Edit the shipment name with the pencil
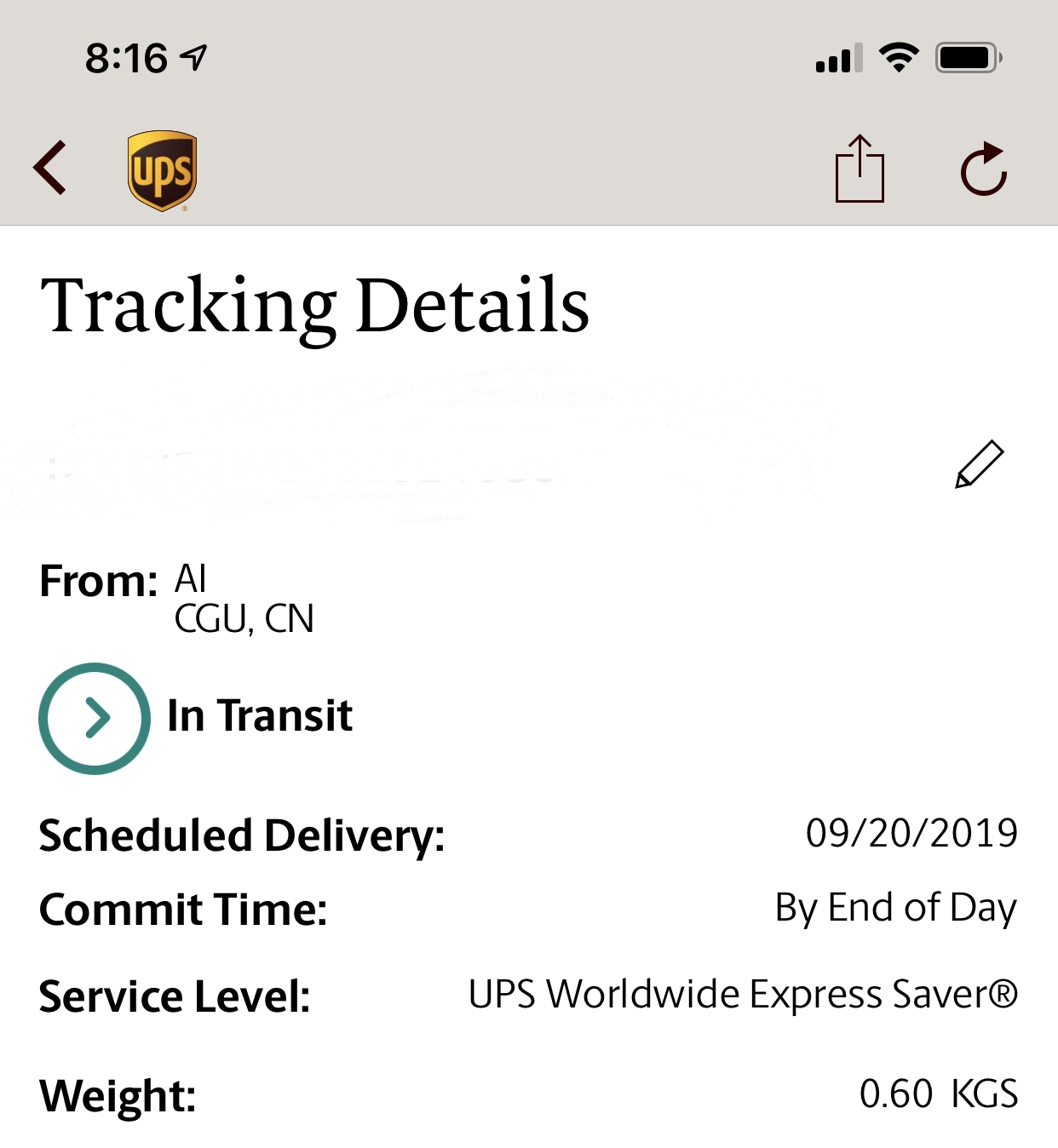This screenshot has width=1058, height=1148. pyautogui.click(x=980, y=464)
